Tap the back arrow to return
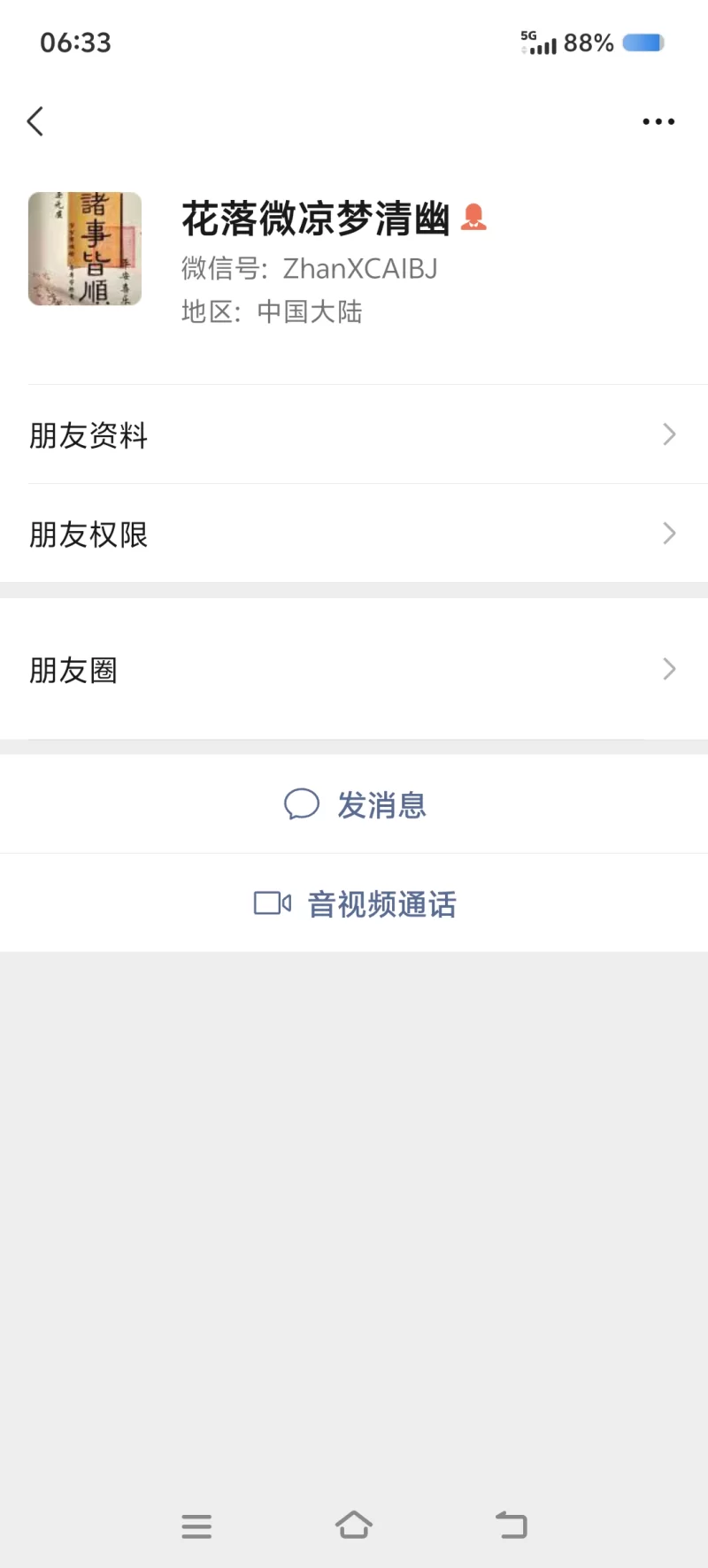 35,120
